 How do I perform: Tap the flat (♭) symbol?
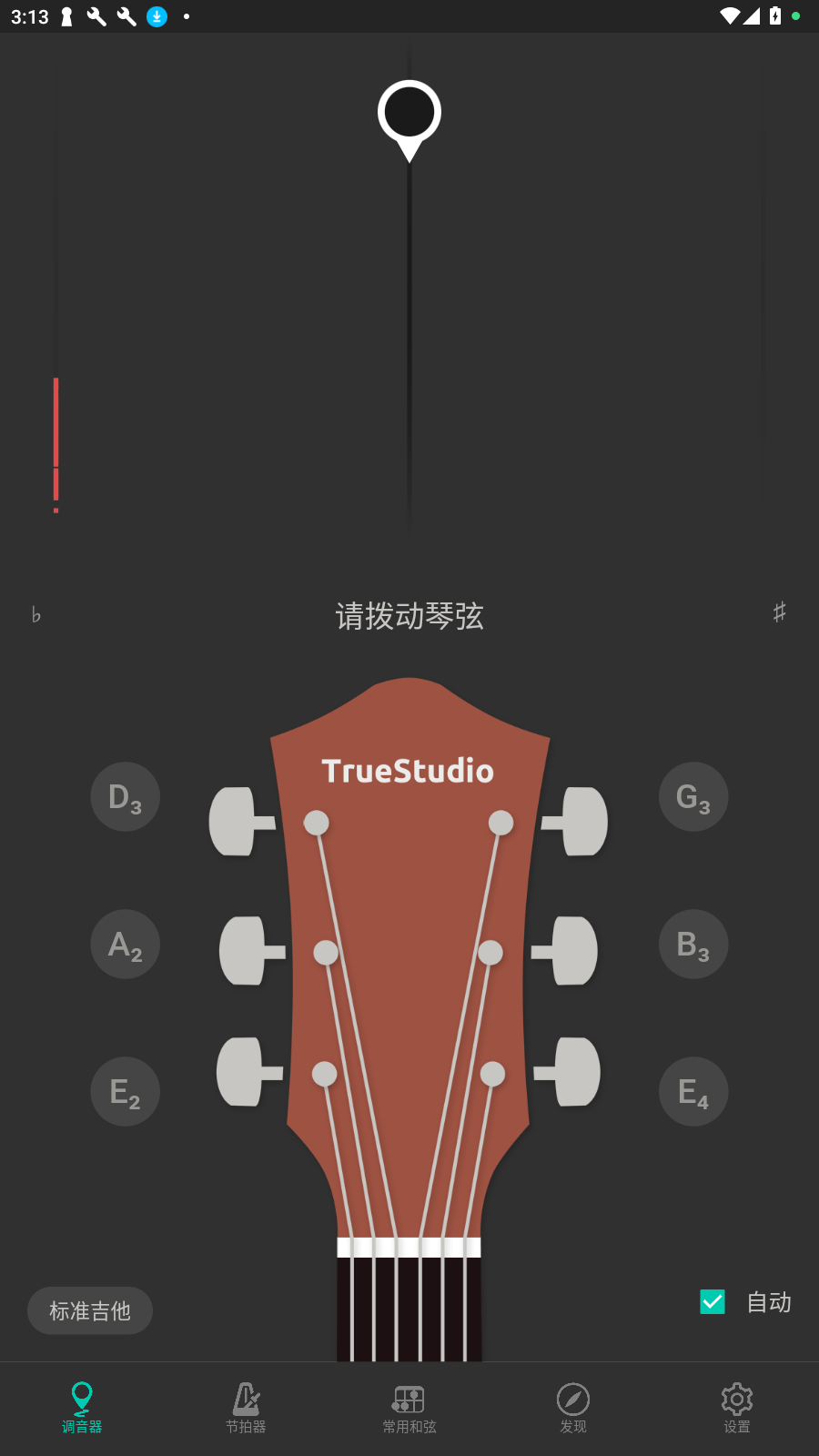coord(36,614)
